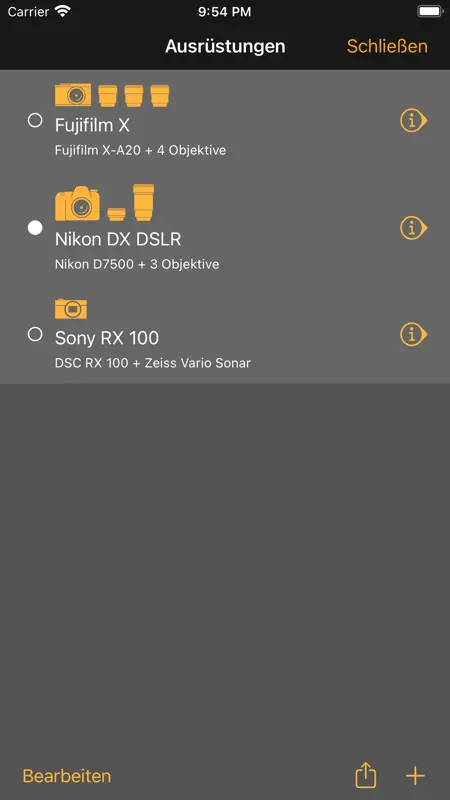450x800 pixels.
Task: Select the Fujifilm X radio button
Action: tap(35, 120)
